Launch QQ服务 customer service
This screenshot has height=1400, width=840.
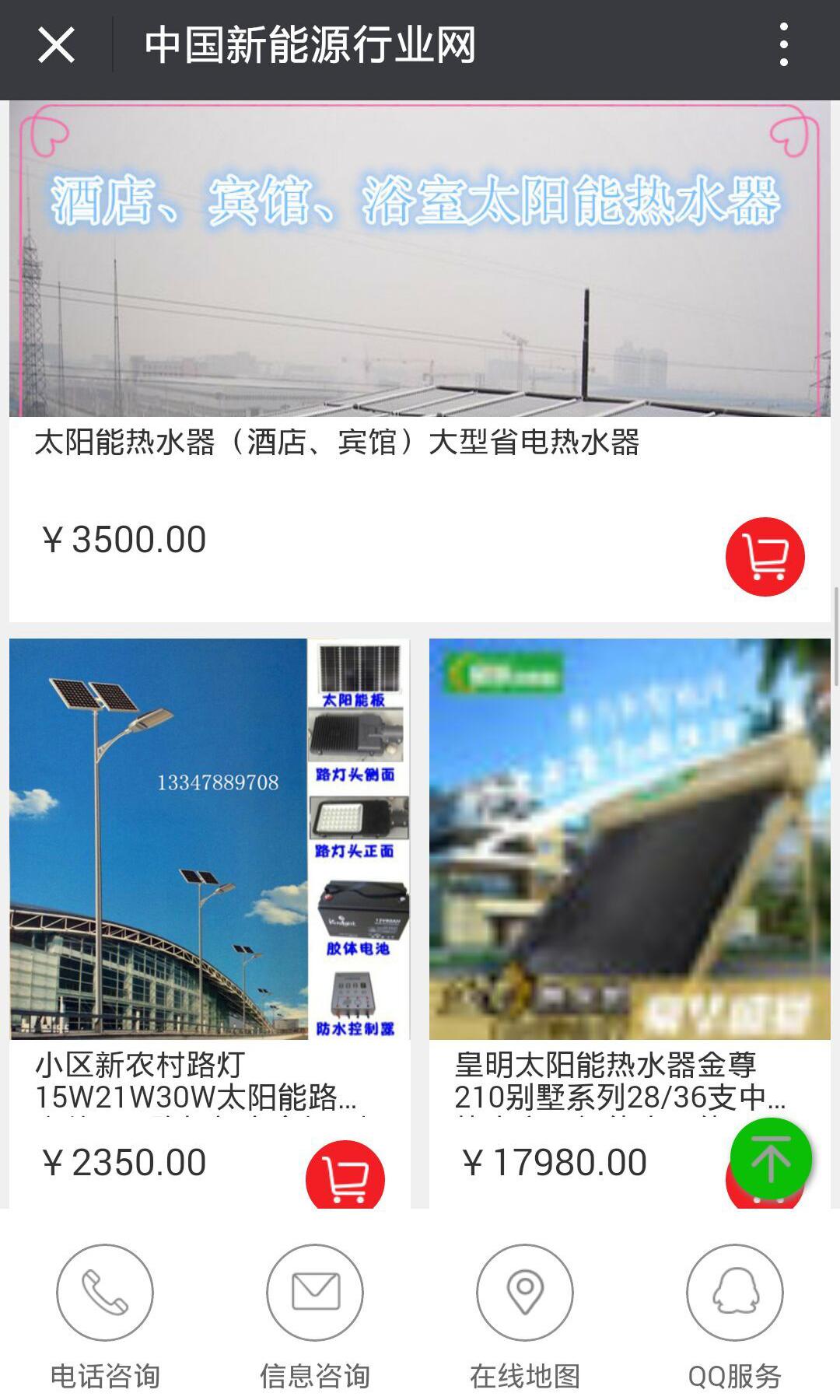click(x=735, y=1315)
